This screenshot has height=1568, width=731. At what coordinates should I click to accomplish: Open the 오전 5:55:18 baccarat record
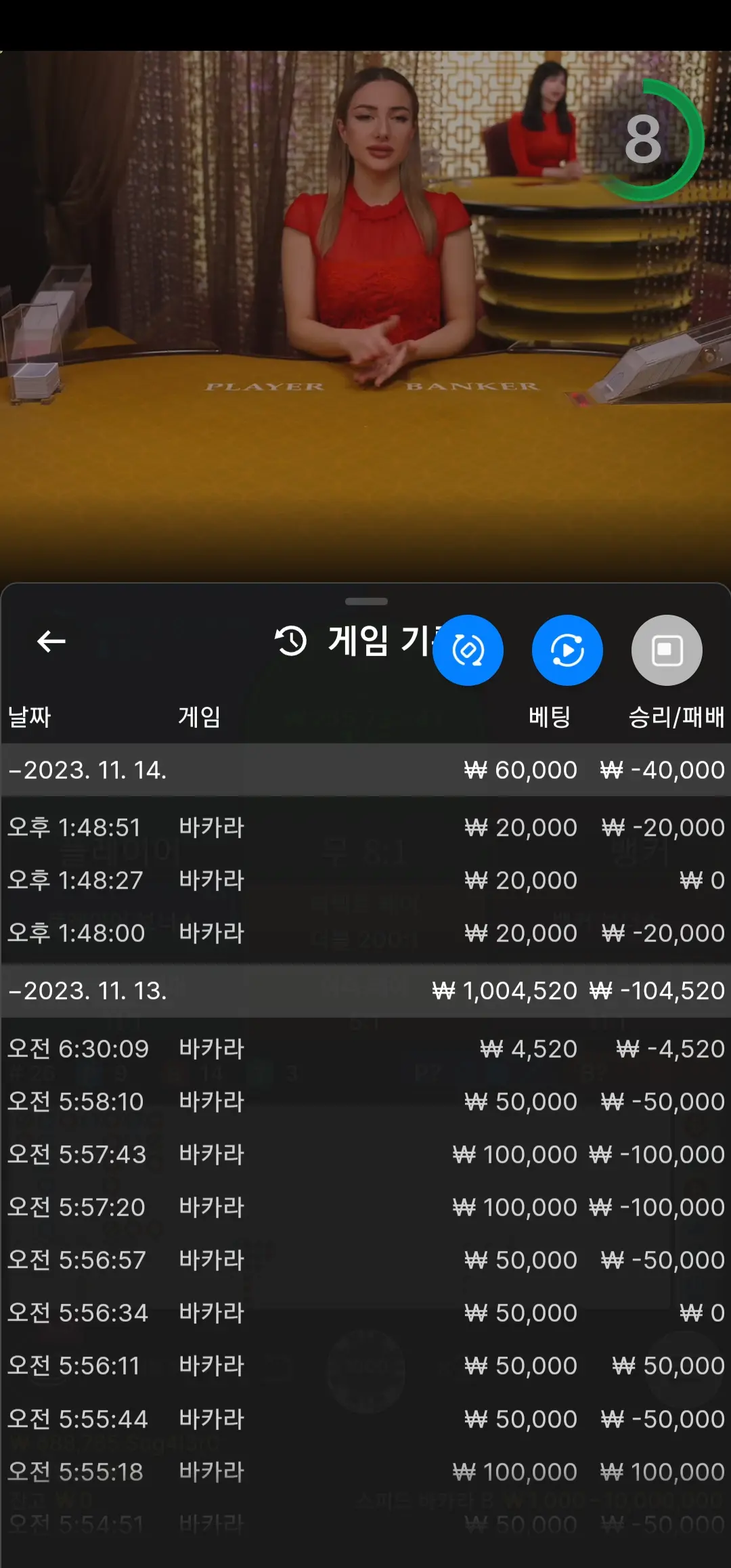365,1472
